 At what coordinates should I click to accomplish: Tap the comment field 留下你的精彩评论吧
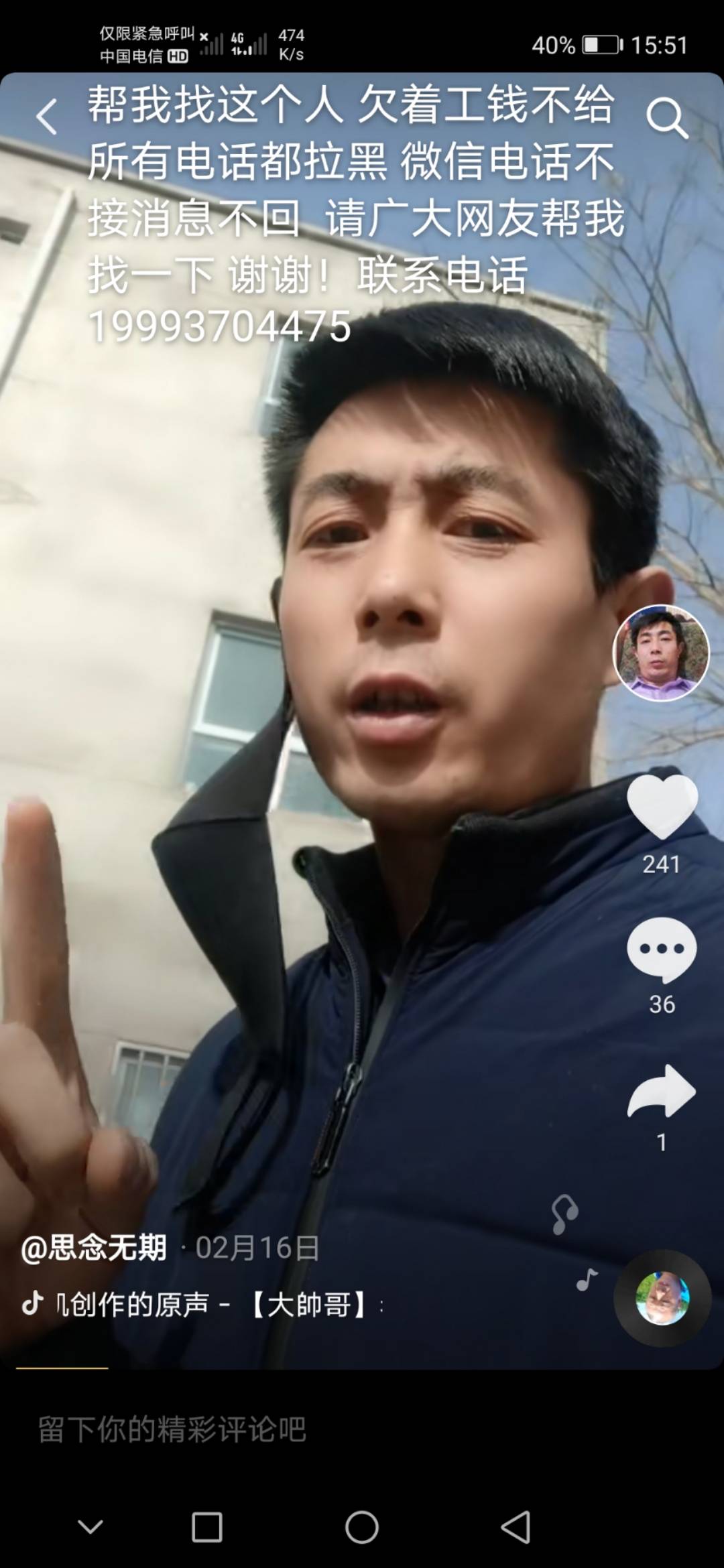coord(268,1429)
